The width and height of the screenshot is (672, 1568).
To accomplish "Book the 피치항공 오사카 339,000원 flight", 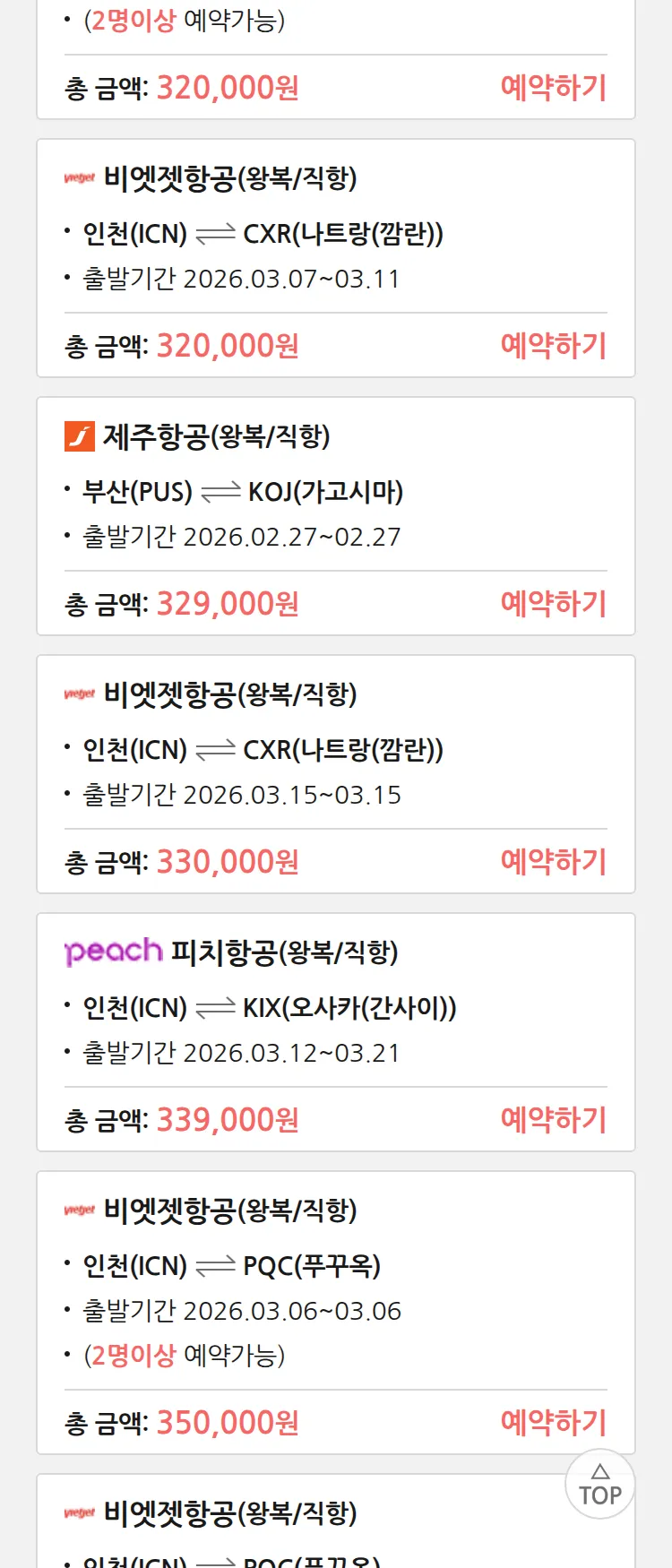I will click(x=553, y=1120).
